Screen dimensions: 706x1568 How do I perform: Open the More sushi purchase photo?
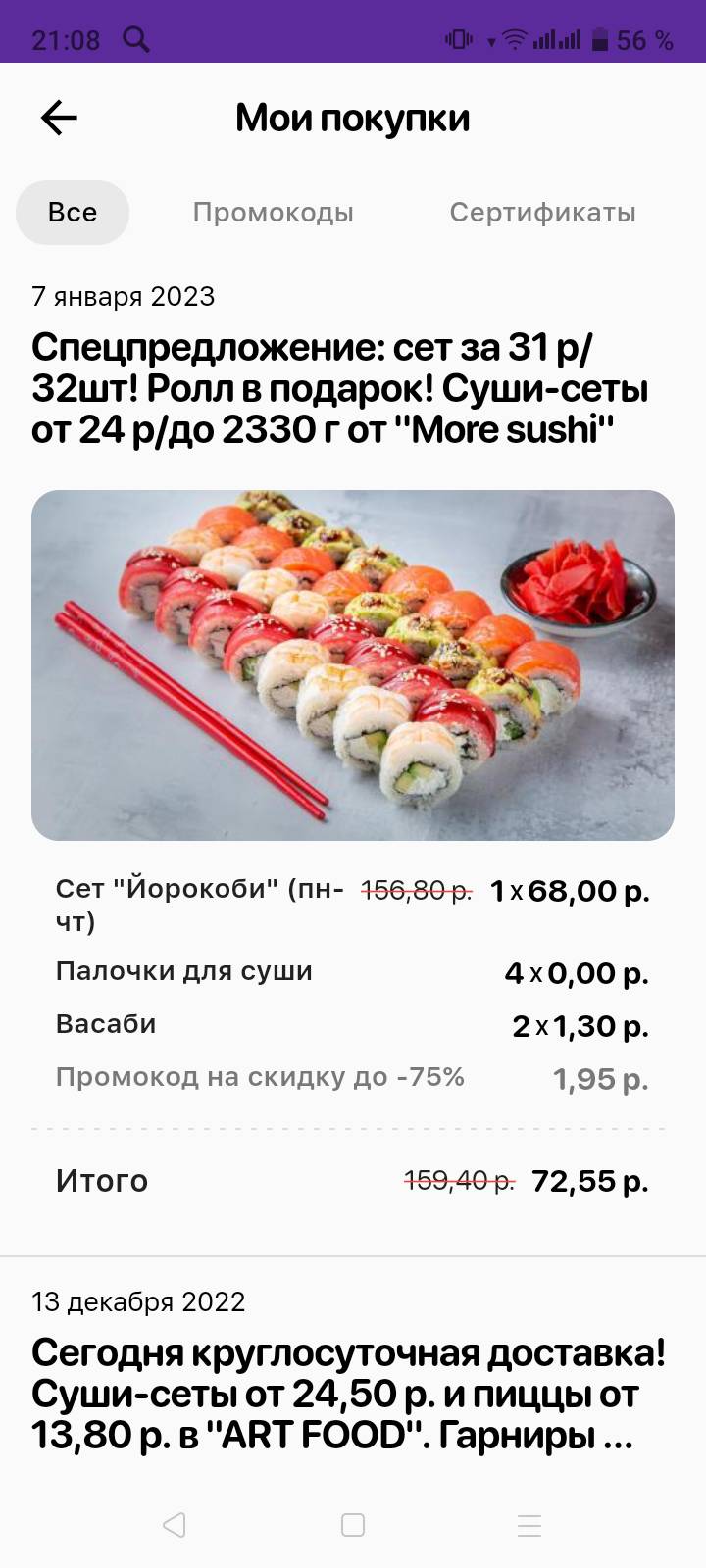coord(353,664)
